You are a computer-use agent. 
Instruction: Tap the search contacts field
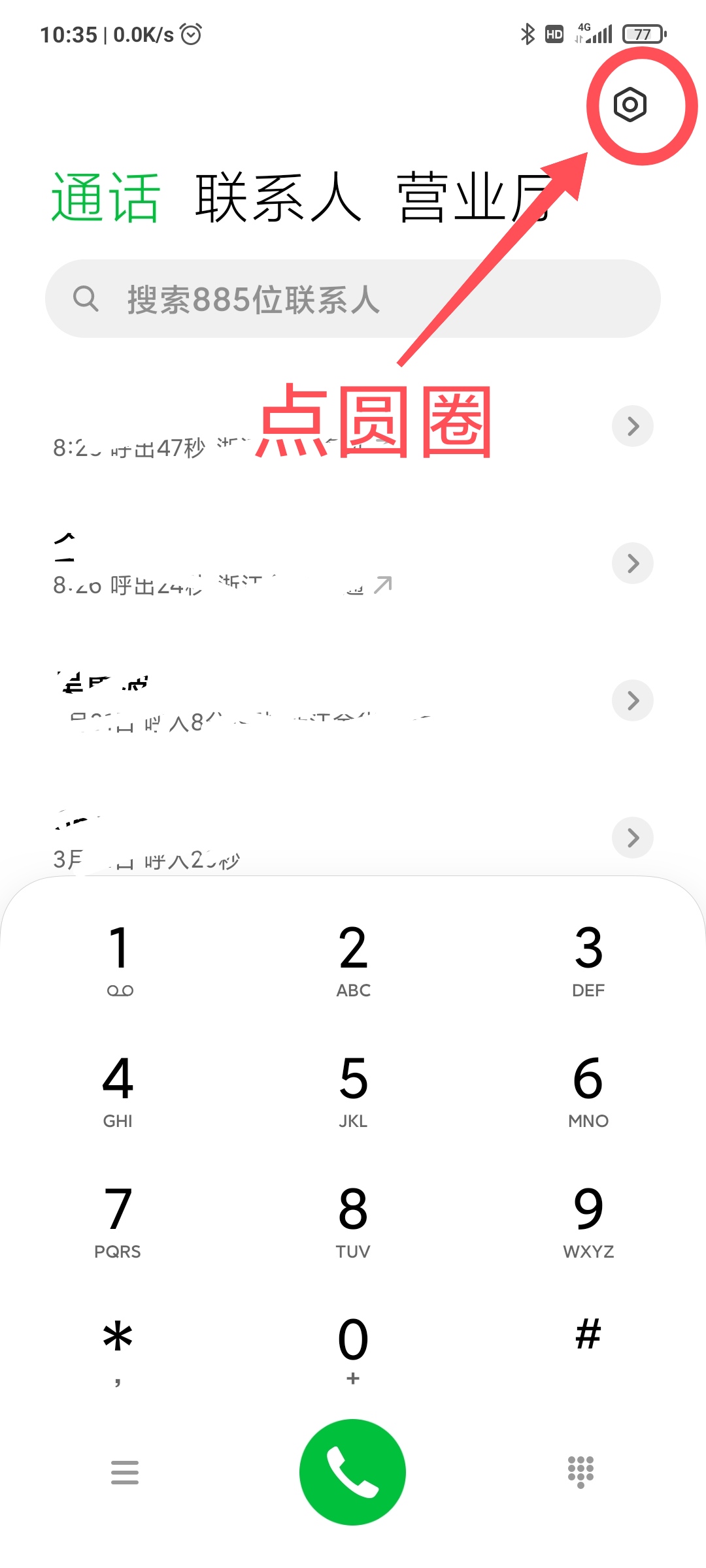pos(353,299)
